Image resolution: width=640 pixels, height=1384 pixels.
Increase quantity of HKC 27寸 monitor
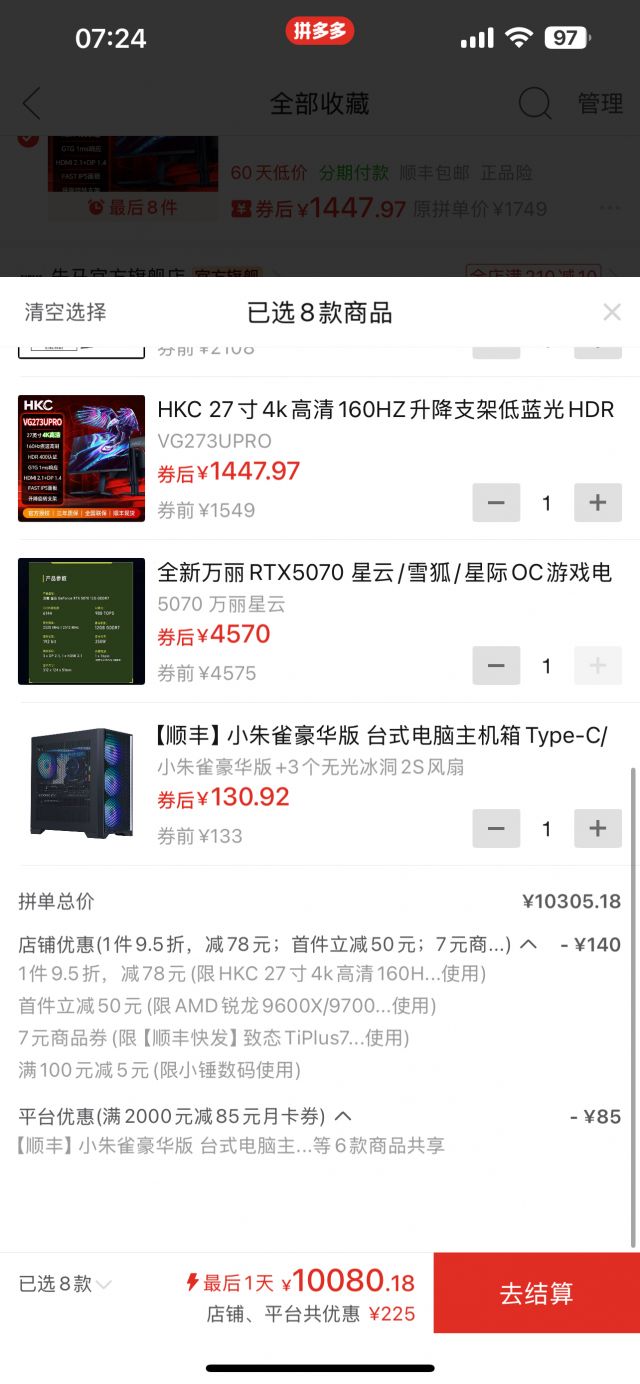pos(597,503)
